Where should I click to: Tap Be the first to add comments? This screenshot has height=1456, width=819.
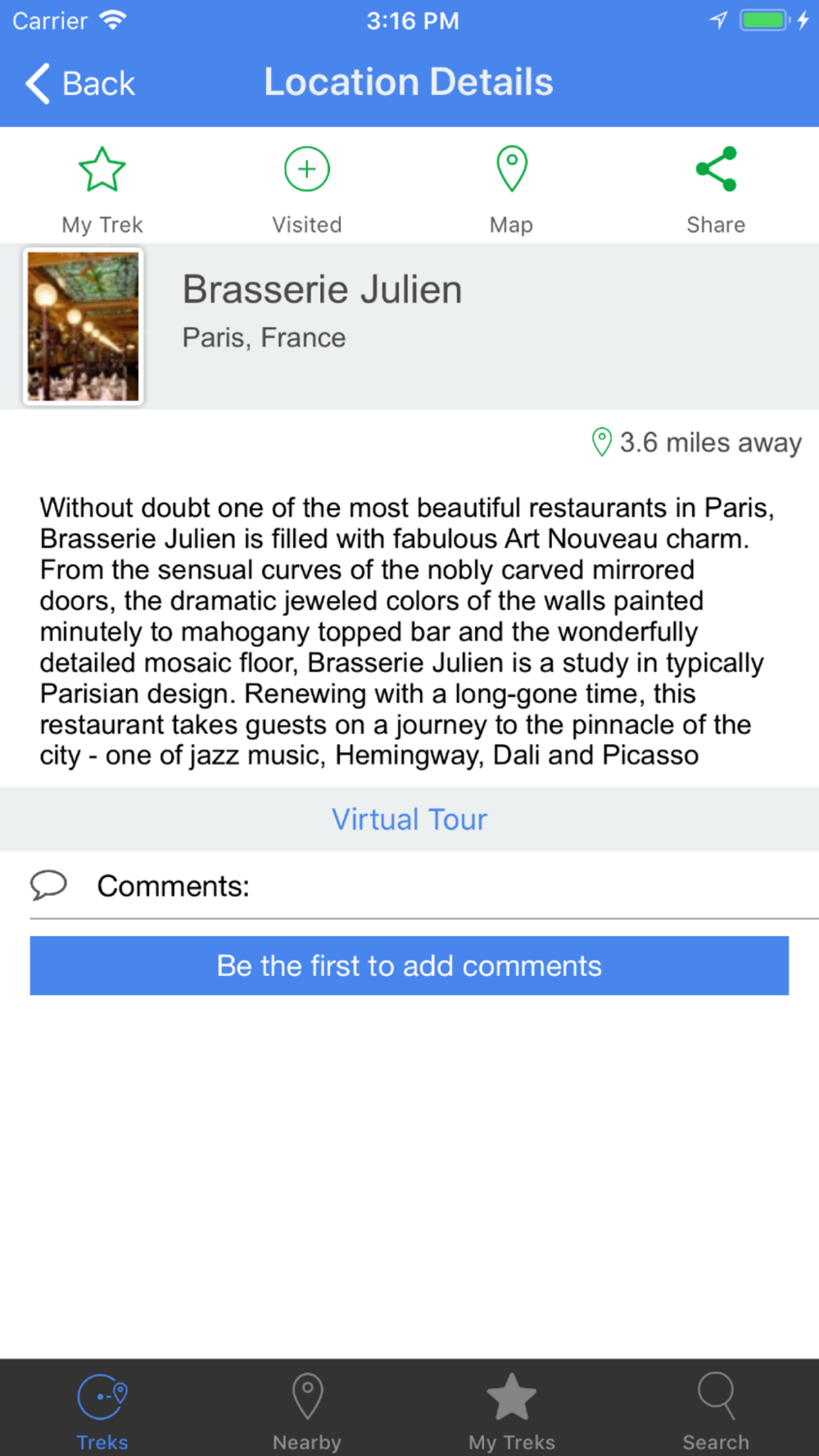pyautogui.click(x=409, y=965)
